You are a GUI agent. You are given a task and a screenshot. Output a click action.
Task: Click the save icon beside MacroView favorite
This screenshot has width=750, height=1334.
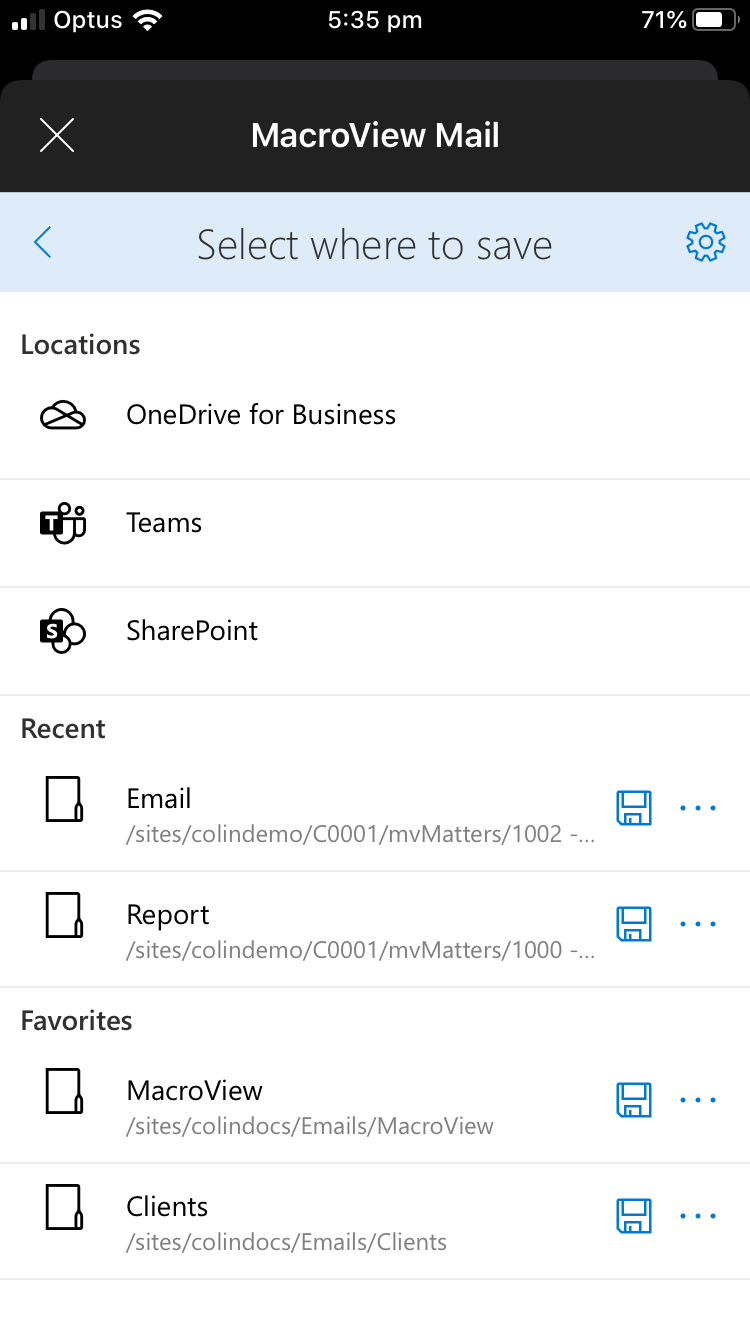633,1099
